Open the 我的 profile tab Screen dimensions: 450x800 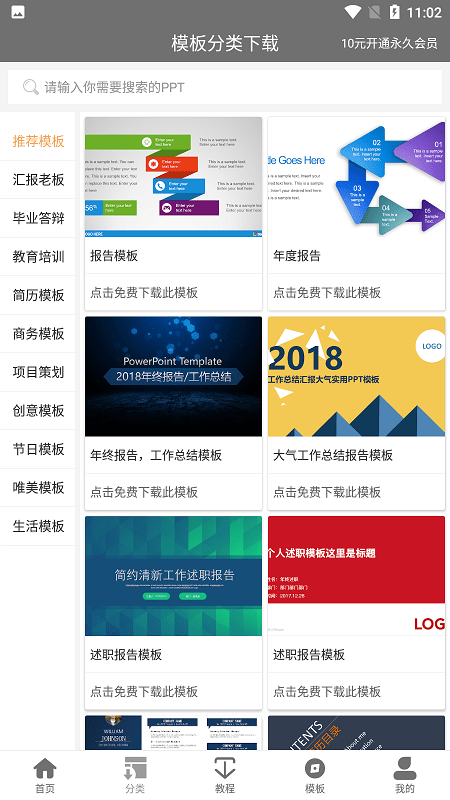[405, 776]
